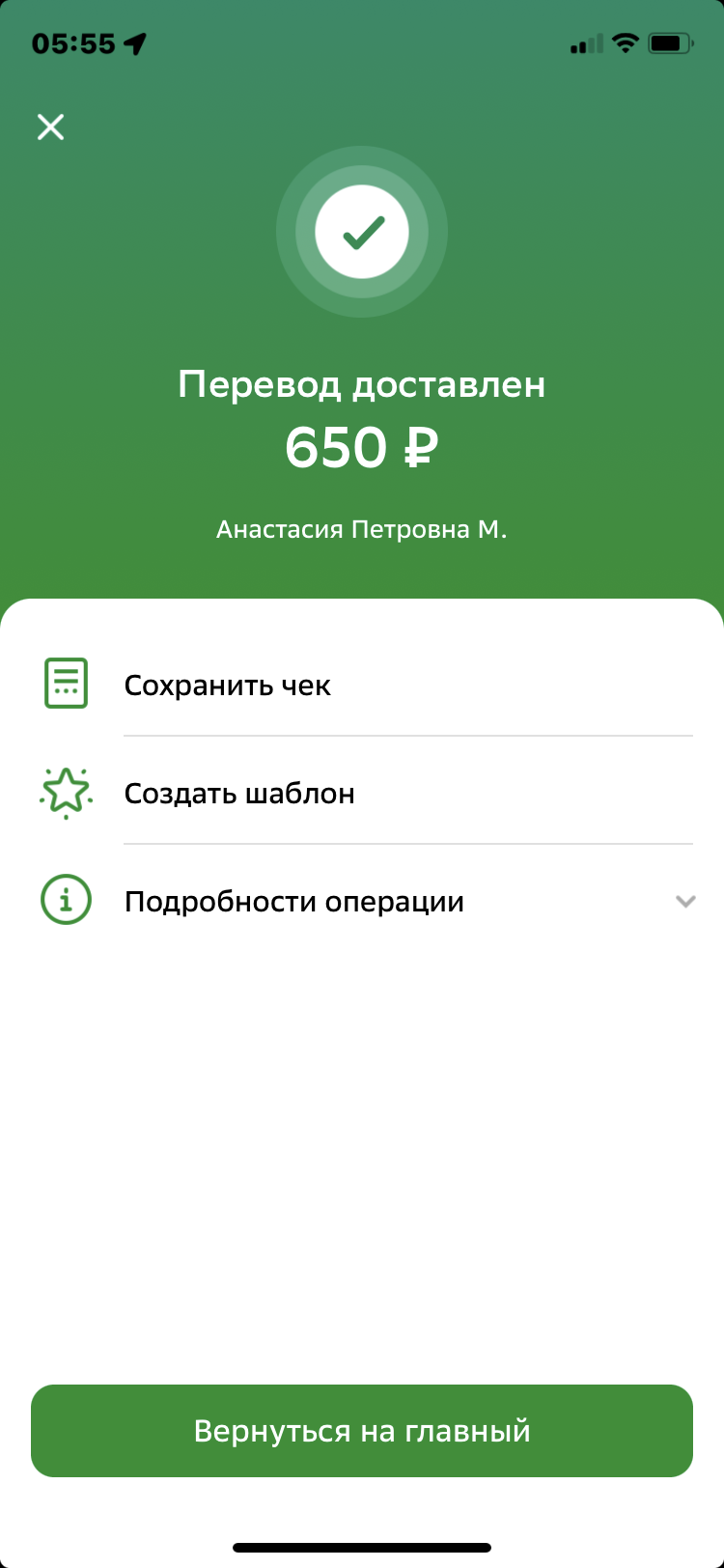This screenshot has height=1568, width=724.
Task: Tap Вернуться на главный button
Action: pyautogui.click(x=362, y=1431)
